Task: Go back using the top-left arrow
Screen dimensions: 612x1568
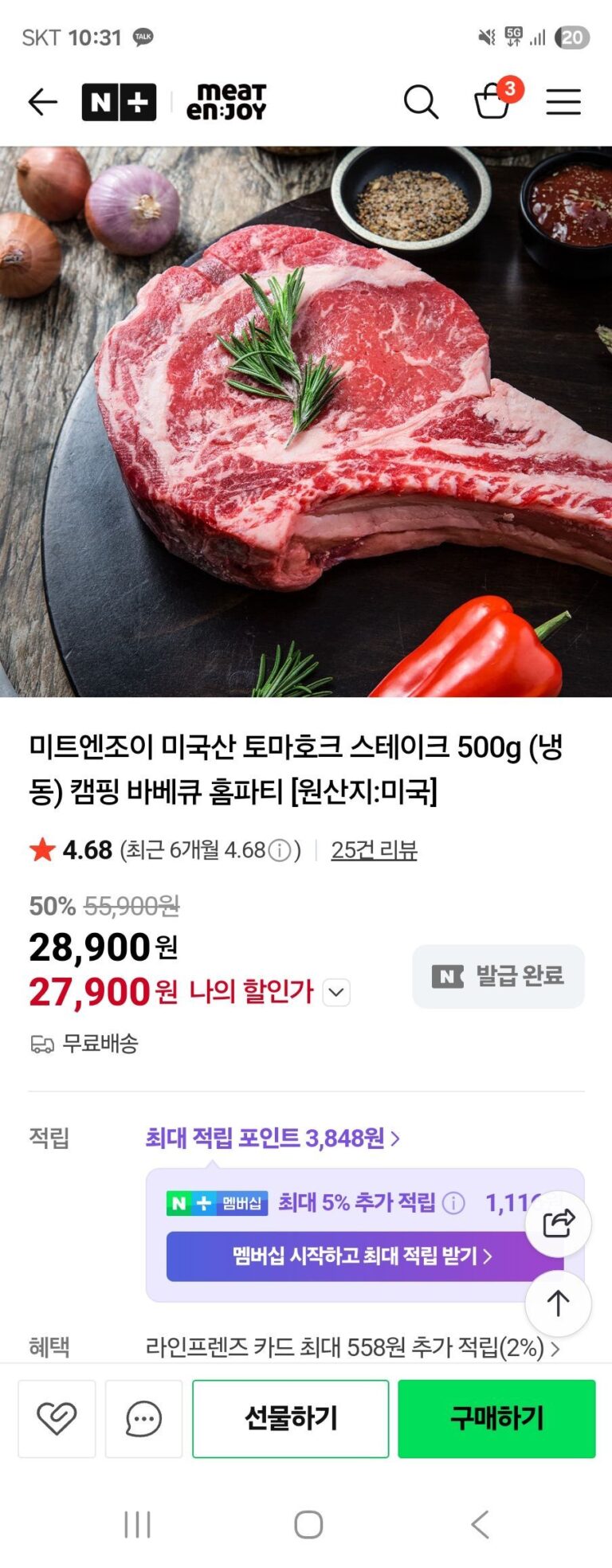Action: click(x=42, y=102)
